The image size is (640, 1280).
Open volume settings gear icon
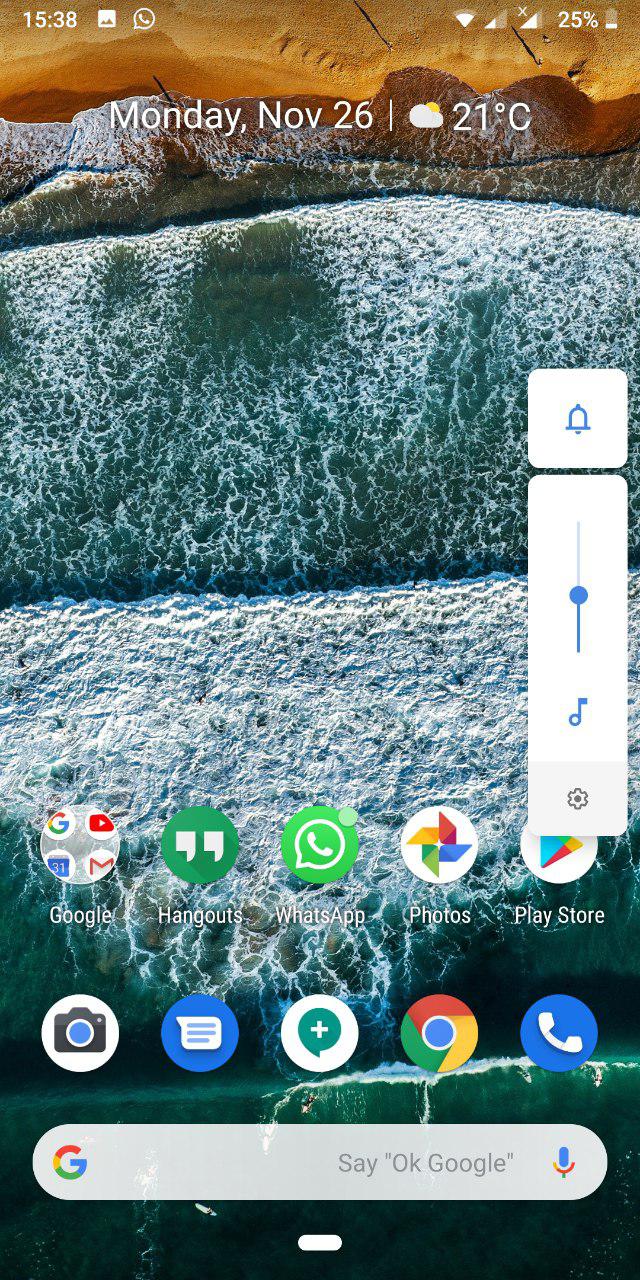pyautogui.click(x=577, y=798)
